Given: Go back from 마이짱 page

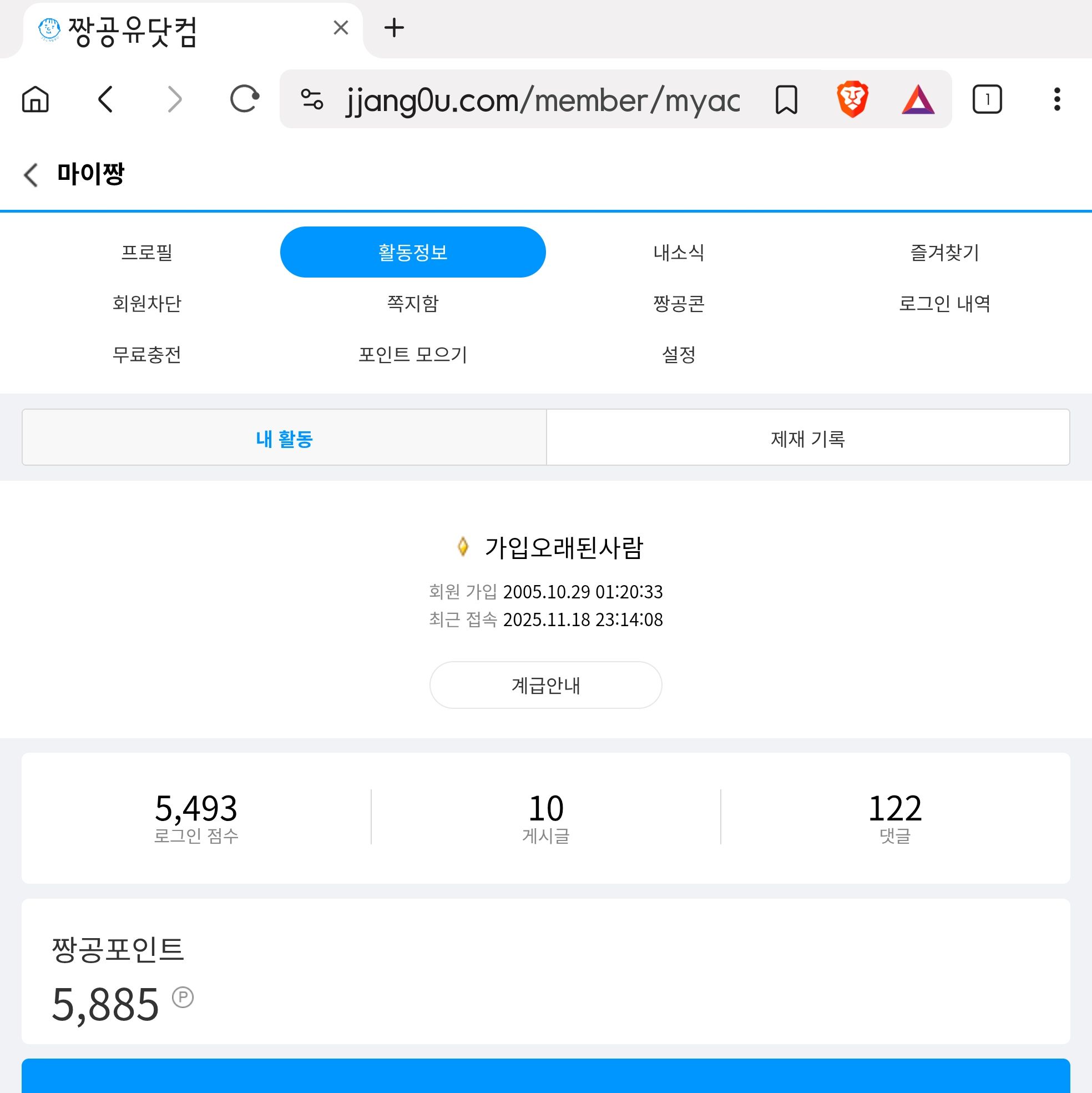Looking at the screenshot, I should [x=31, y=174].
